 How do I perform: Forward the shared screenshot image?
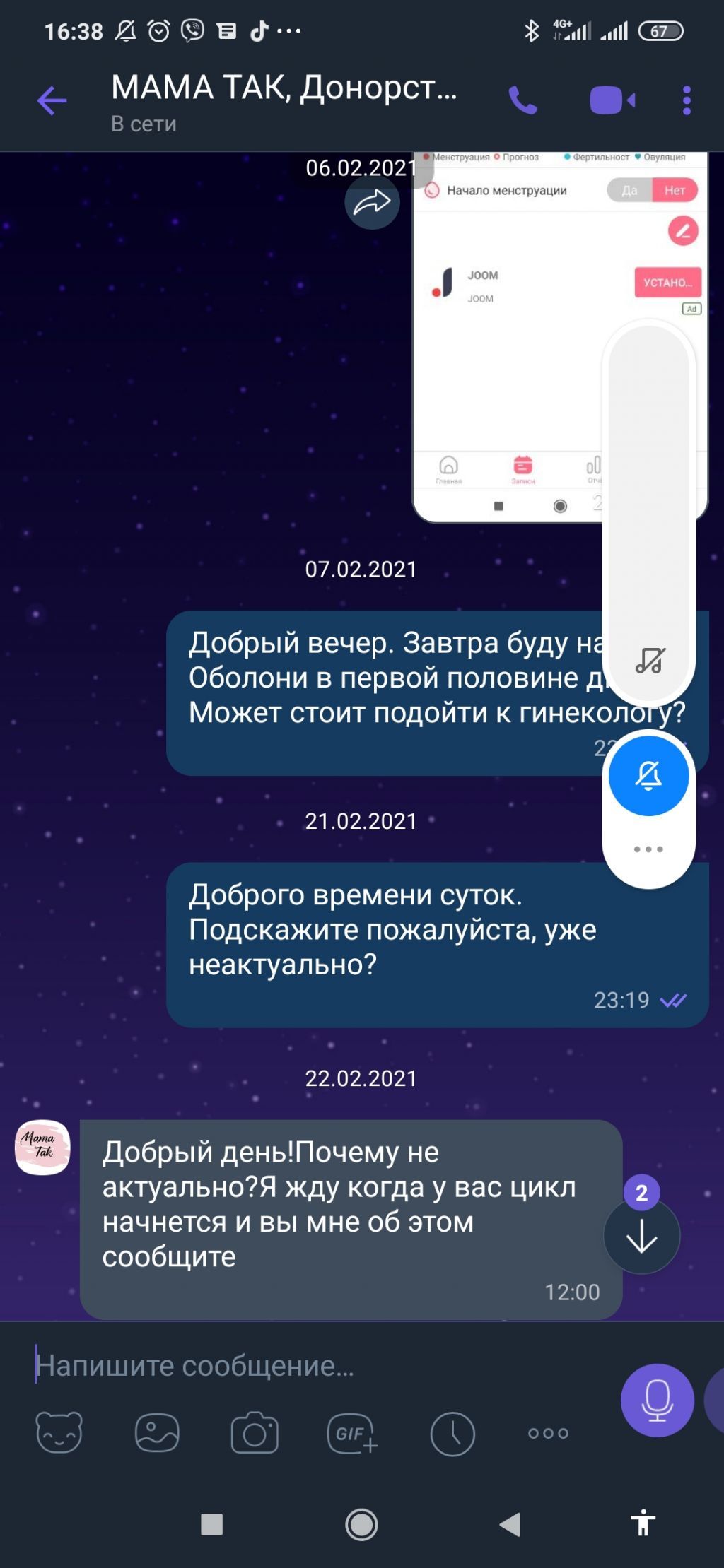point(372,203)
